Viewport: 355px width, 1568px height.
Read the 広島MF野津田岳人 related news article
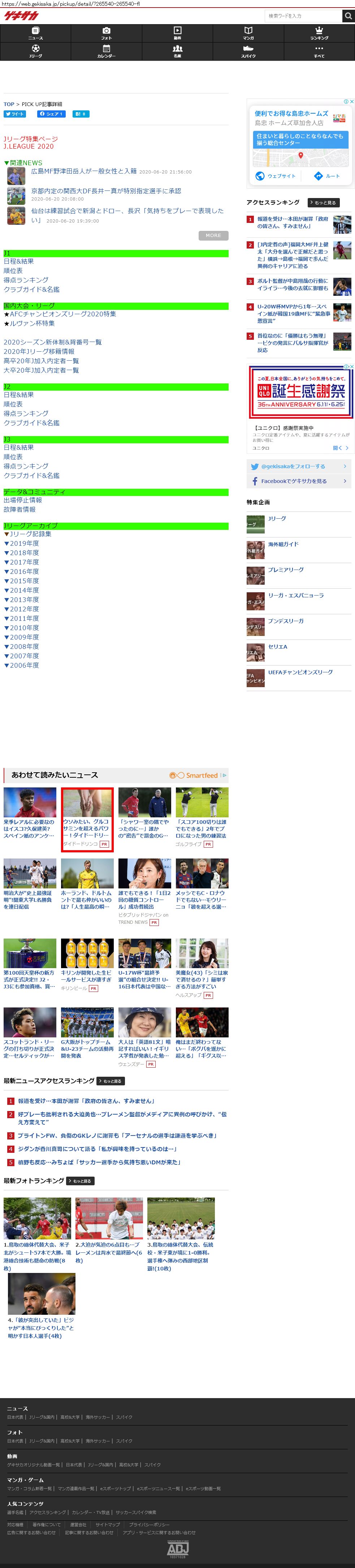(x=84, y=172)
